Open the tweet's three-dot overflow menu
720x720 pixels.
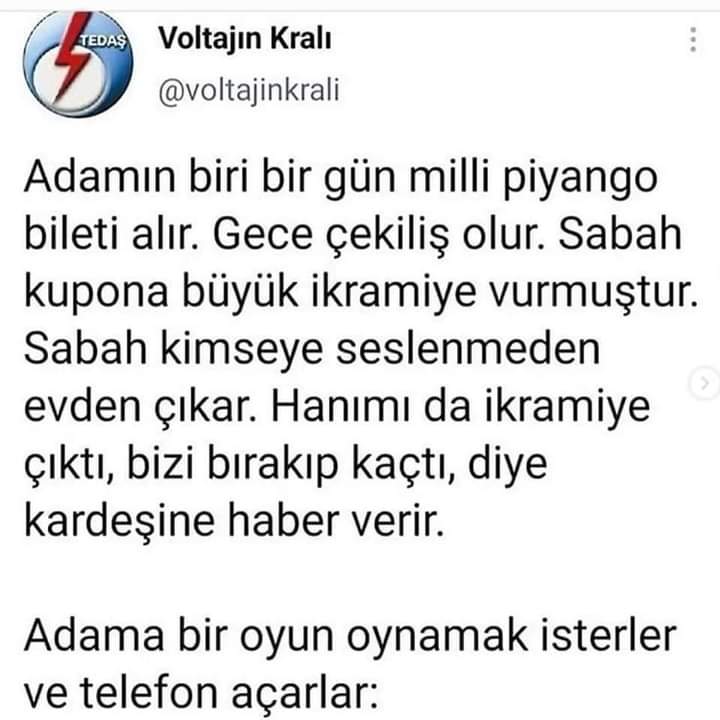click(693, 40)
